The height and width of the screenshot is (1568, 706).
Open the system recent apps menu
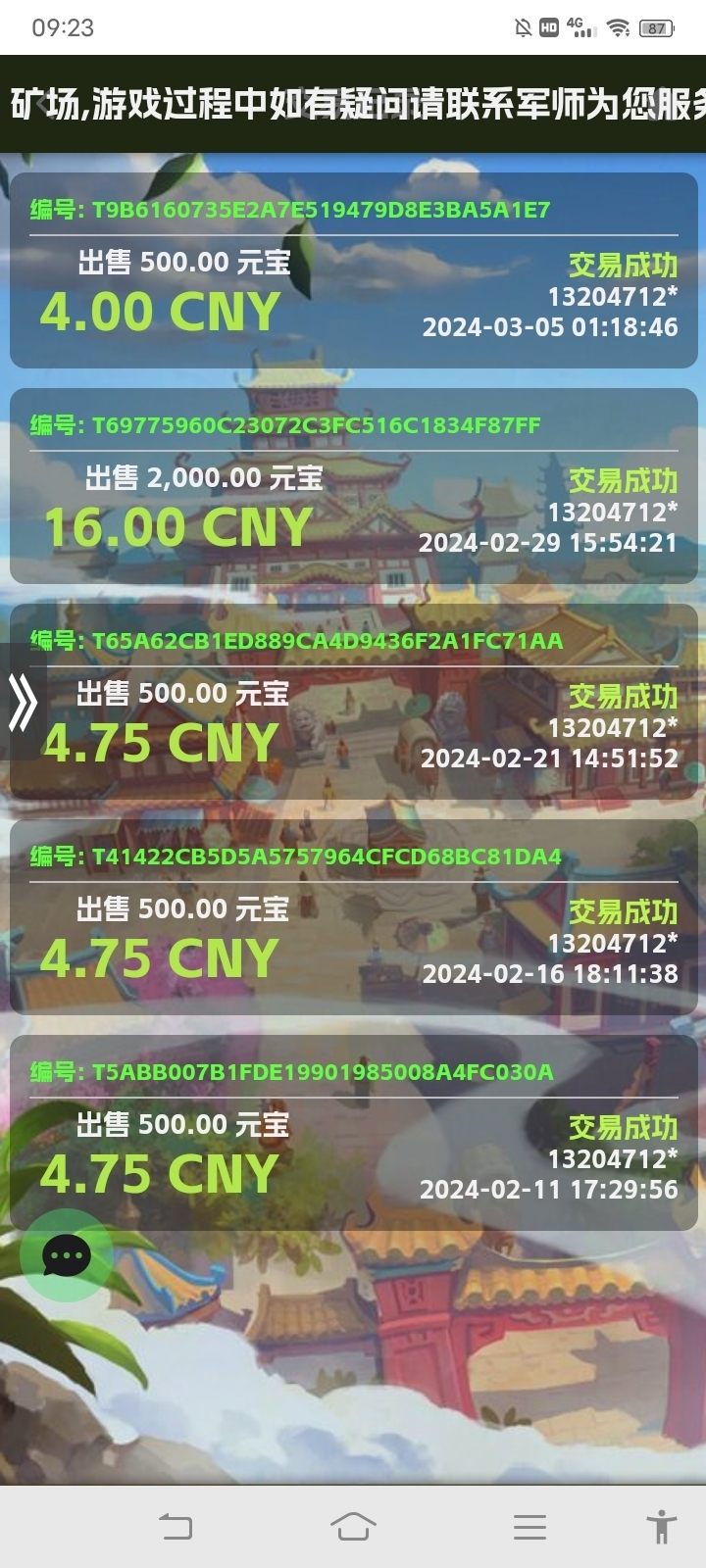pos(529,1527)
